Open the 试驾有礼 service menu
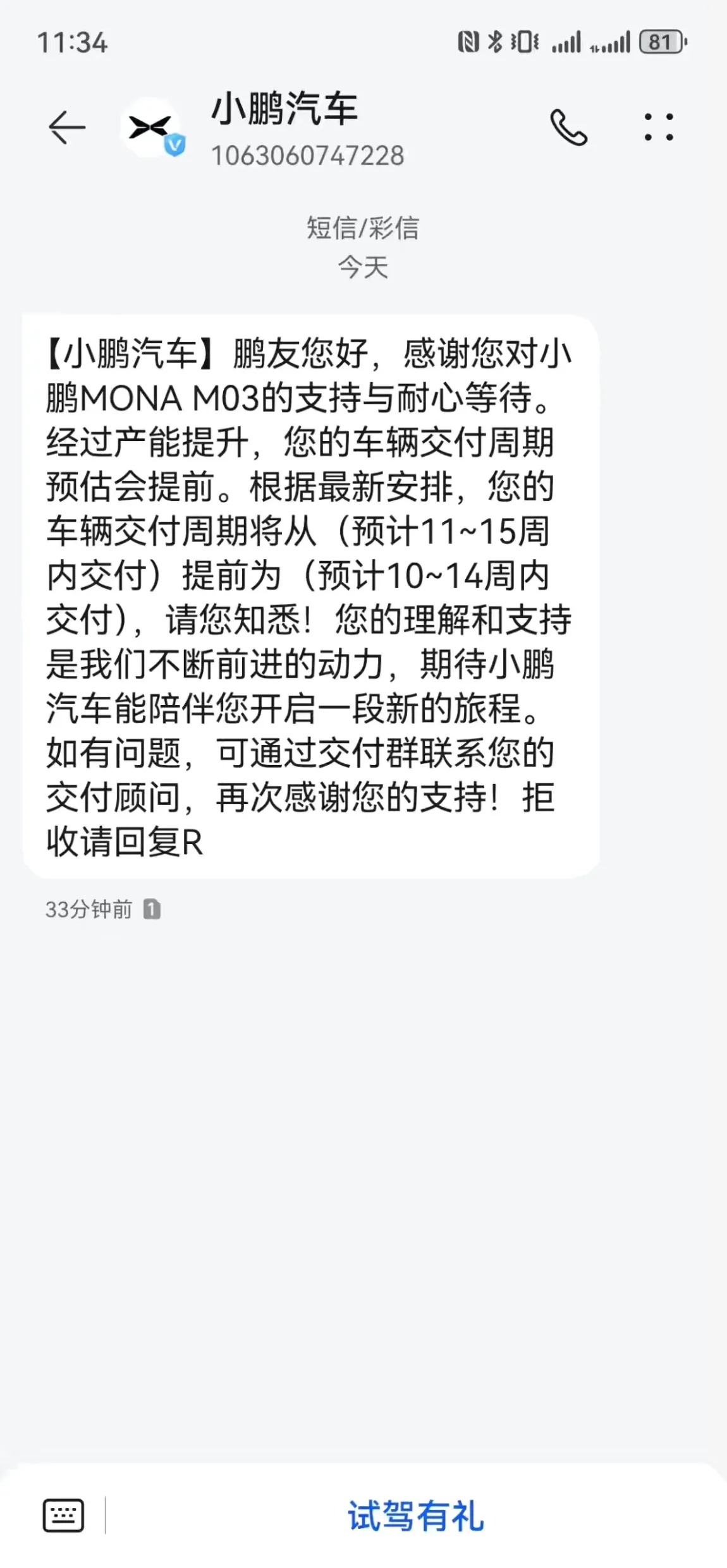 tap(416, 1516)
